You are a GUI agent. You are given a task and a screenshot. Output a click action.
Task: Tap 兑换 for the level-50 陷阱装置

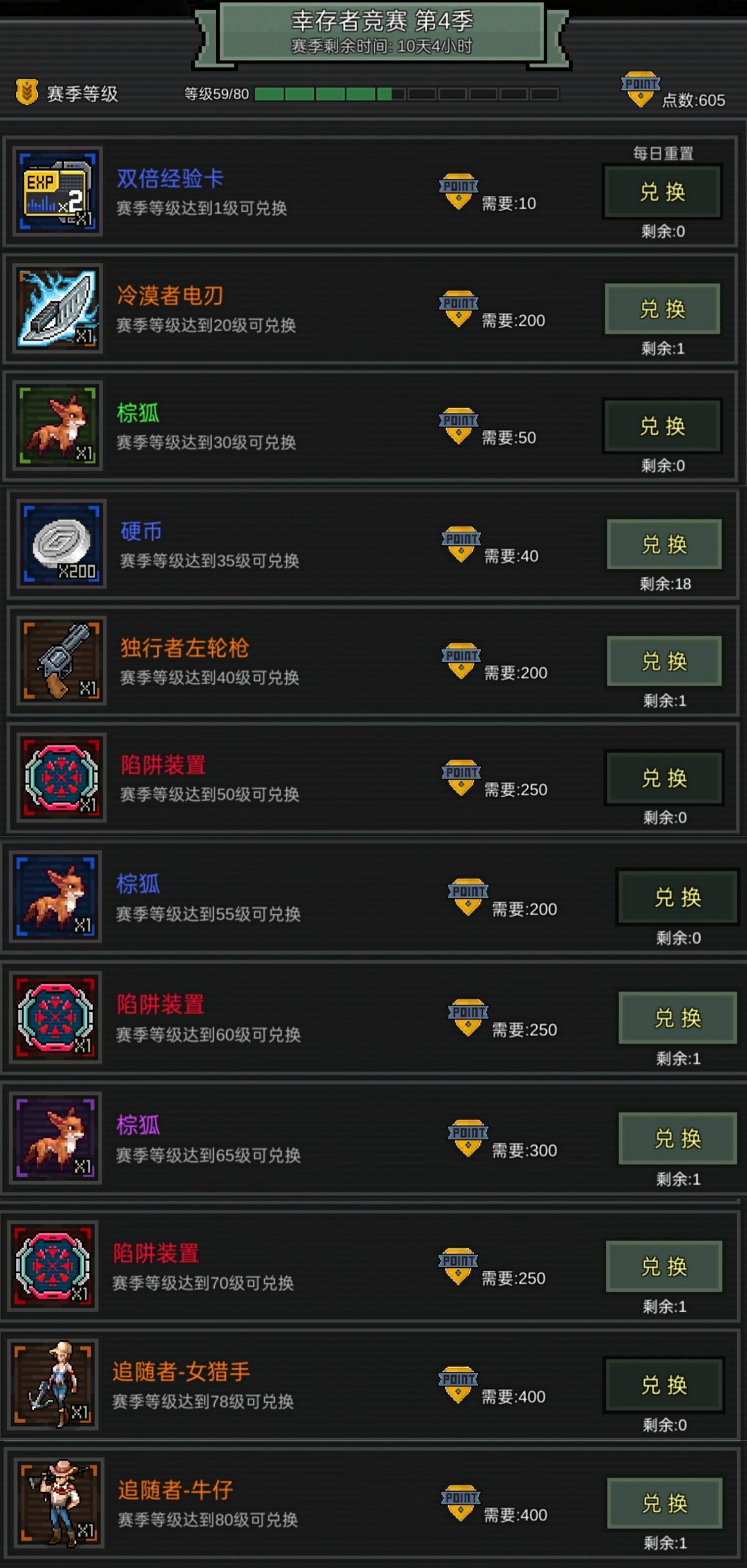(x=664, y=777)
